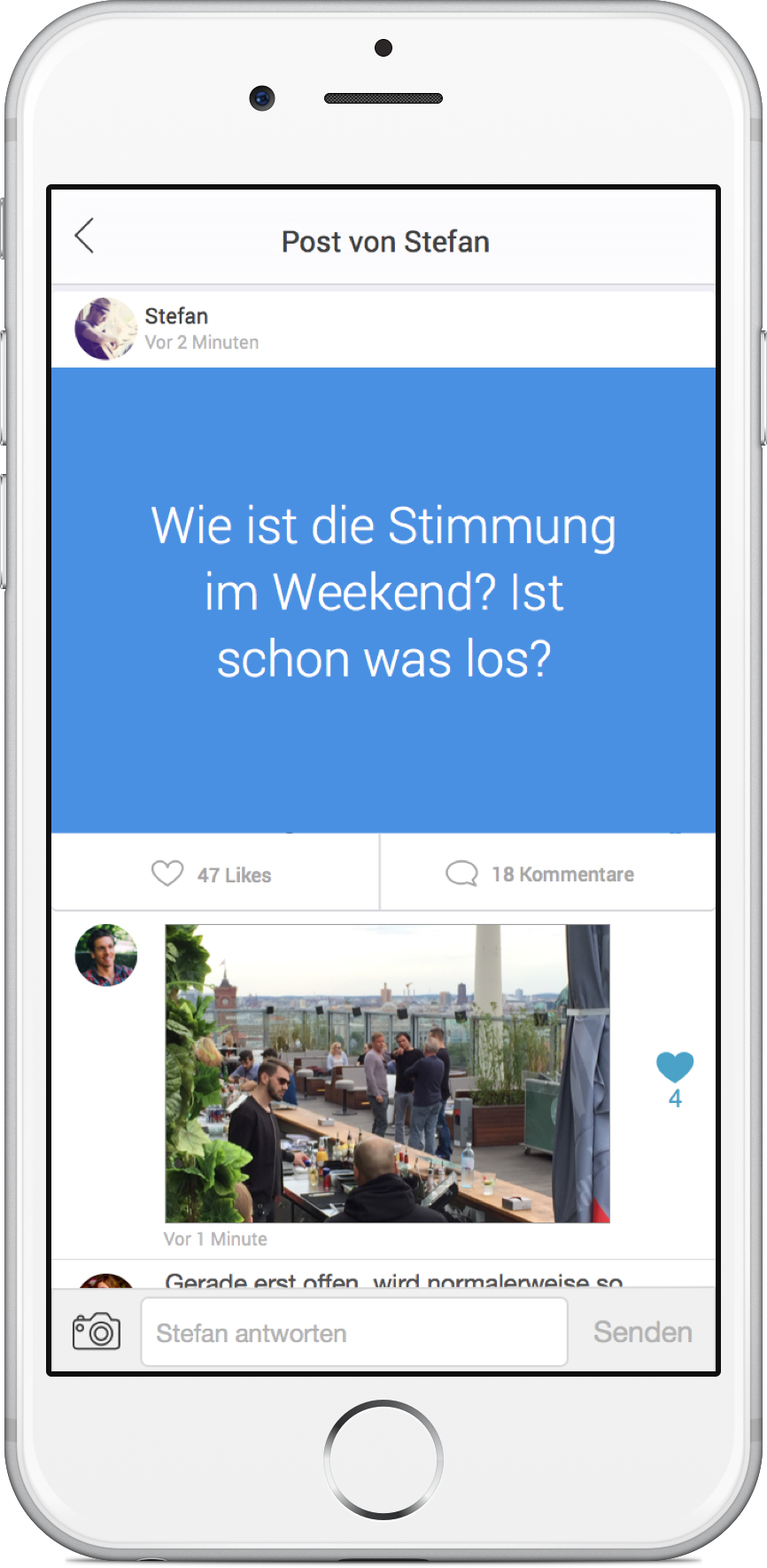Focus the 'Stefan antworten' text field
The width and height of the screenshot is (767, 1568).
354,1332
